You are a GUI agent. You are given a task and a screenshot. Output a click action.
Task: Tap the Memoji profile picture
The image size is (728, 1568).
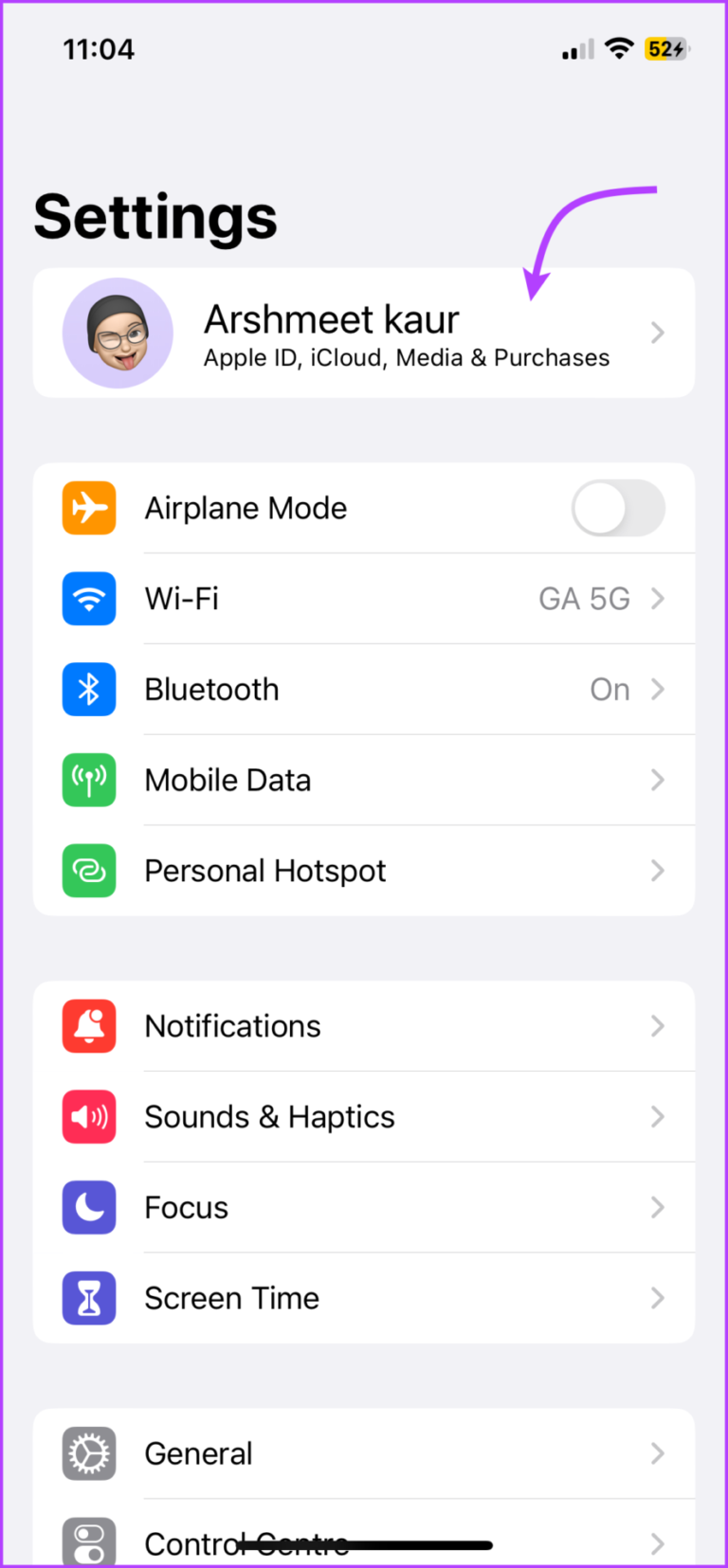[x=118, y=333]
